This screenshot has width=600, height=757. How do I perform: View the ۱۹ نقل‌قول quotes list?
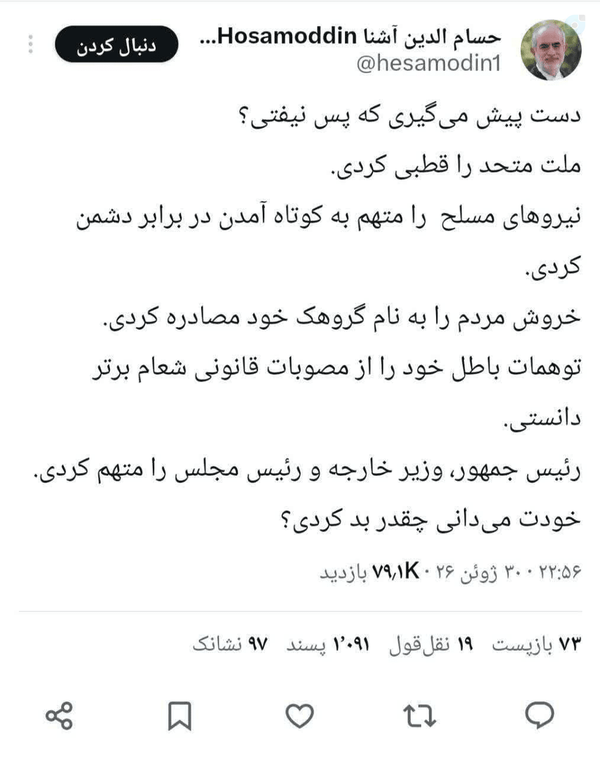tap(431, 645)
